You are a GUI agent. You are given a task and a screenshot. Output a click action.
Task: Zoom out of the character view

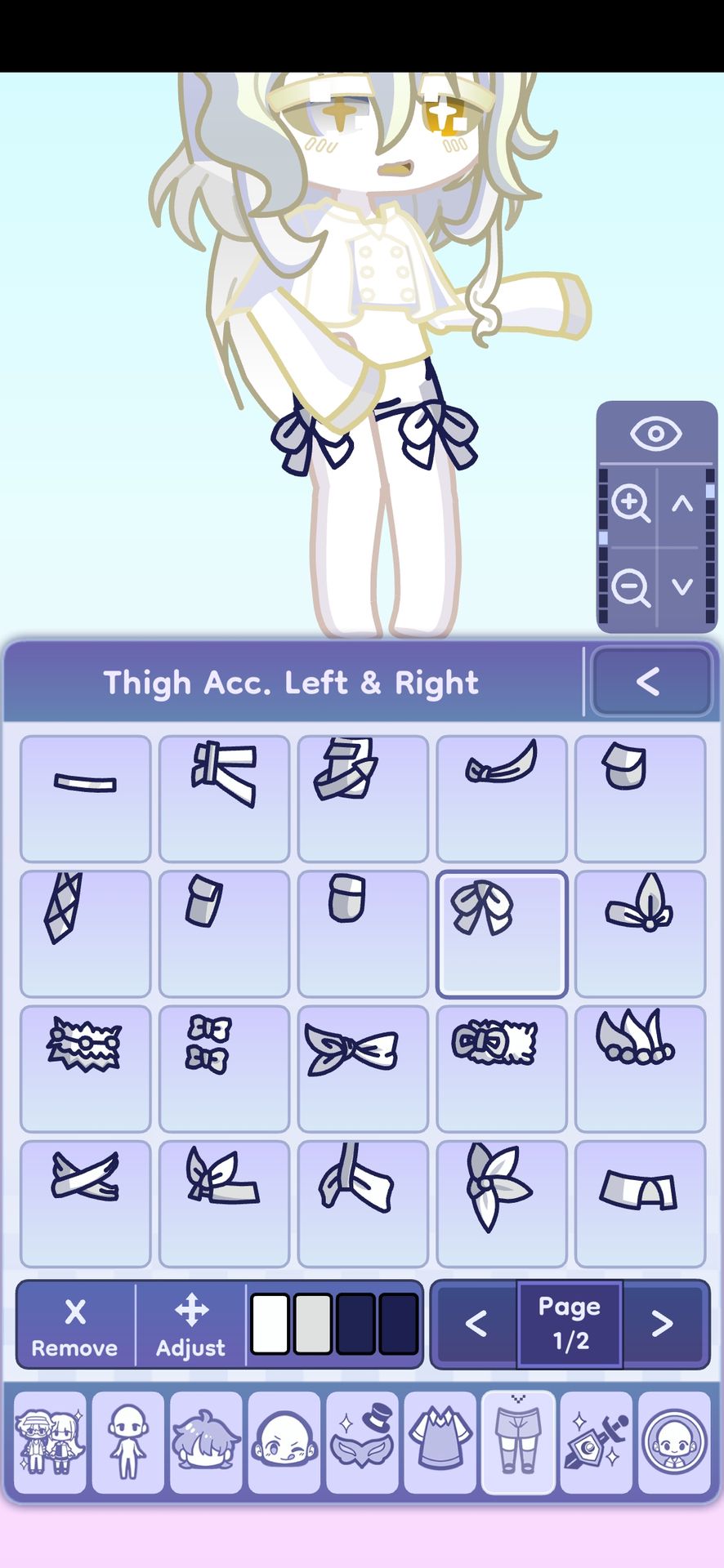point(630,587)
